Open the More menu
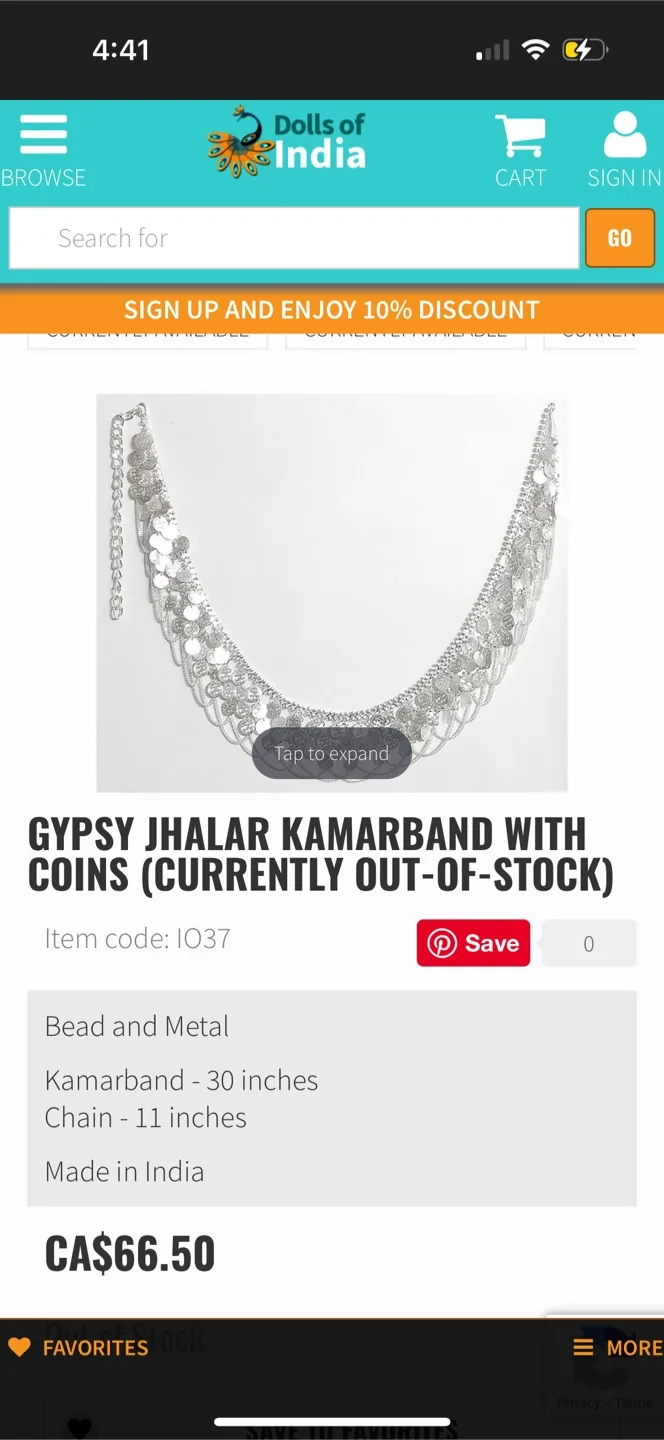The image size is (664, 1440). (617, 1347)
